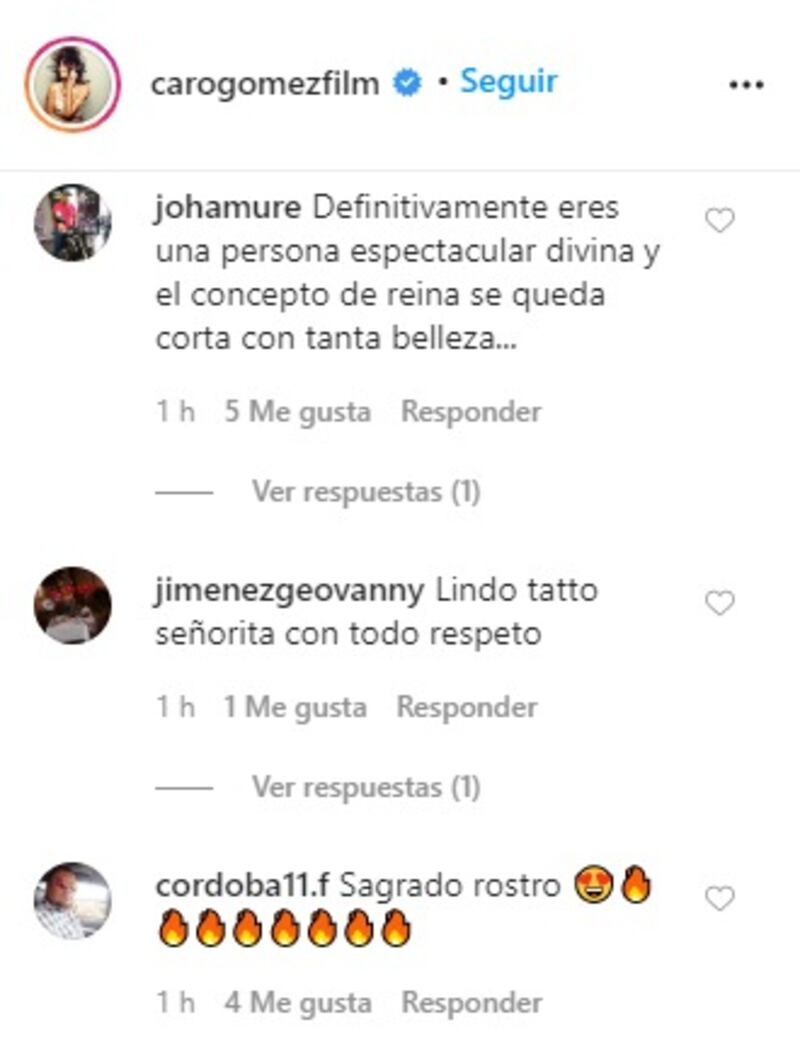
Task: Reply to johamure's comment
Action: (471, 412)
